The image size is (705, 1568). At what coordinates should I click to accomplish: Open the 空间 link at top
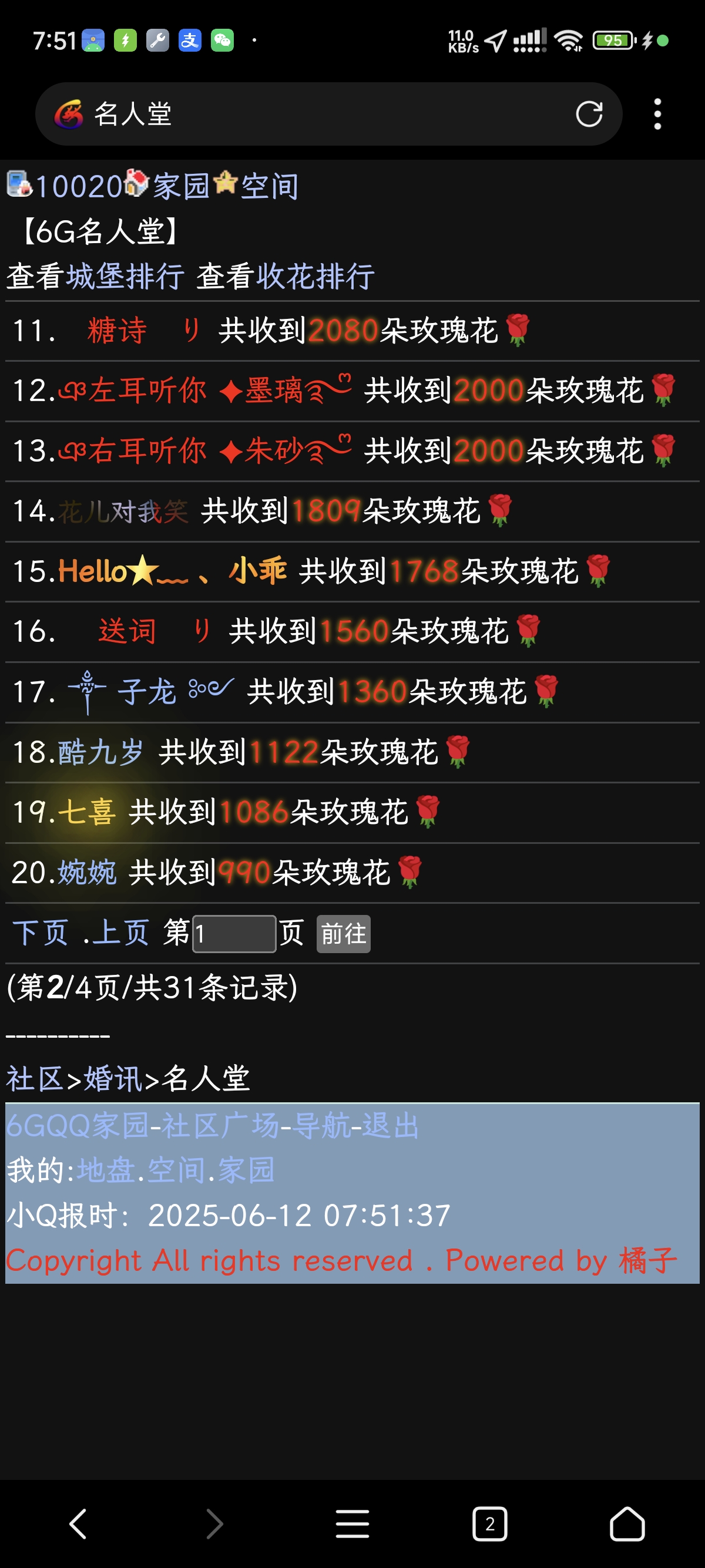270,186
